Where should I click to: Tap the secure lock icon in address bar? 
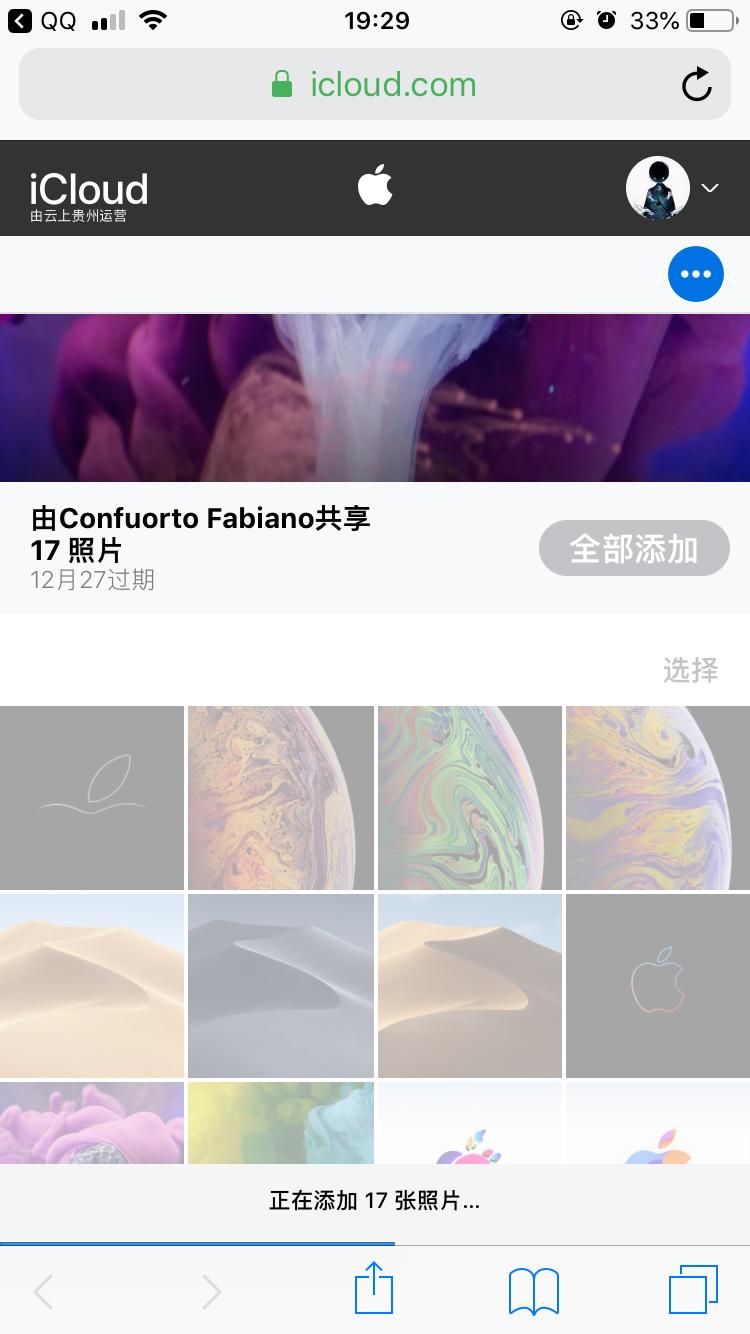pos(284,84)
